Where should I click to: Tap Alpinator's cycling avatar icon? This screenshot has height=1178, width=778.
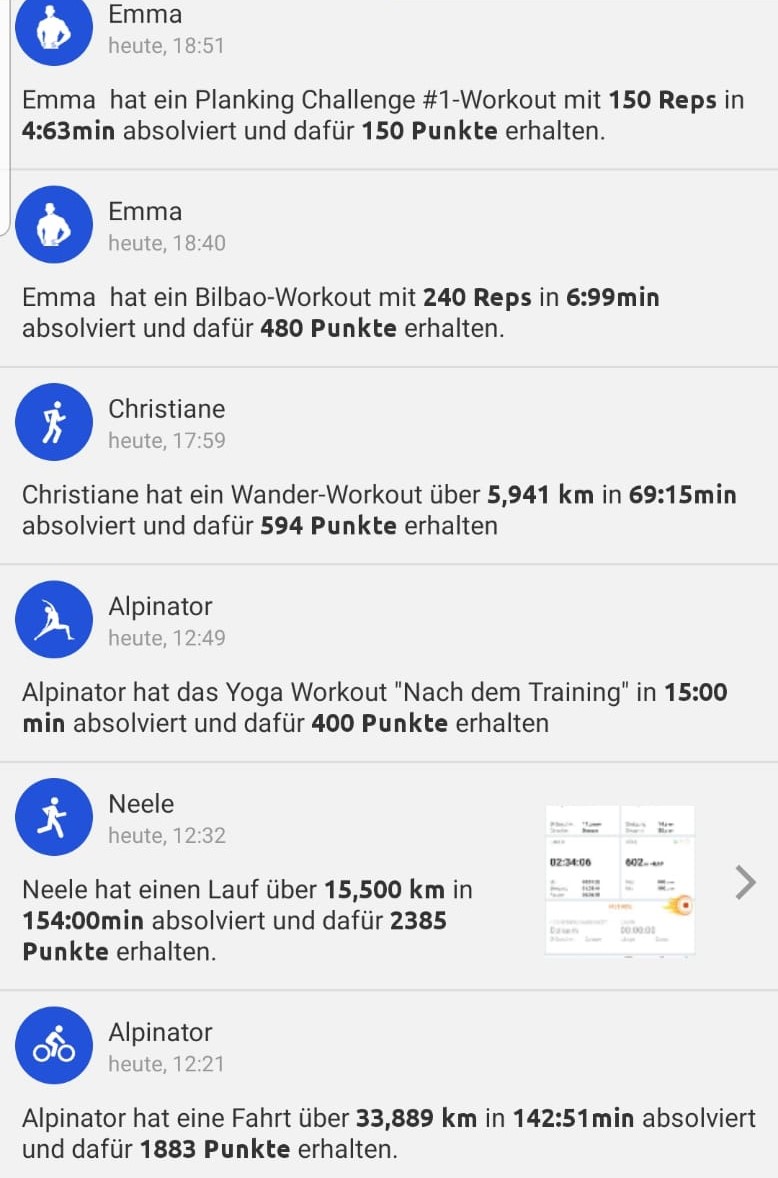[x=54, y=1045]
